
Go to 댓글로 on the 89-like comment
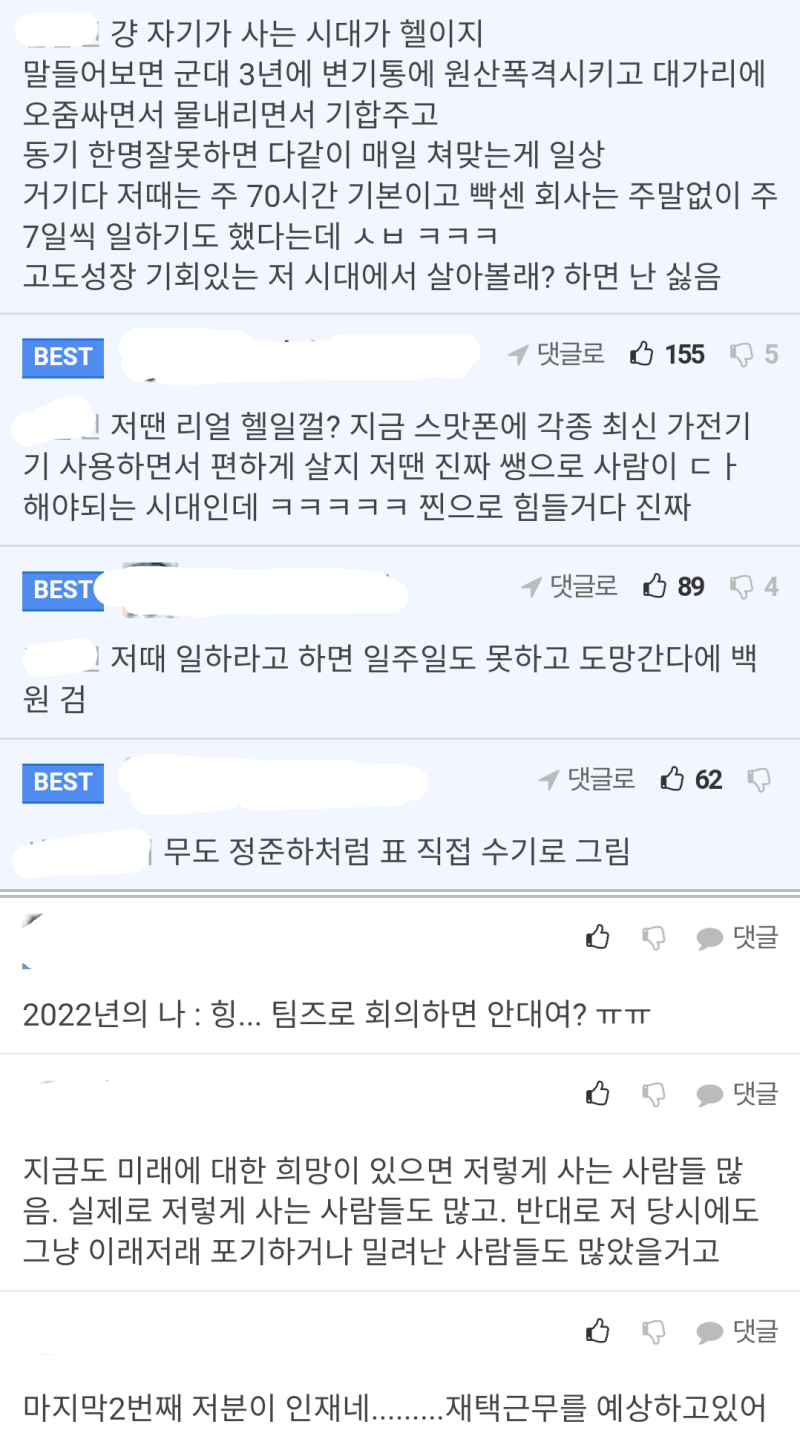click(570, 586)
